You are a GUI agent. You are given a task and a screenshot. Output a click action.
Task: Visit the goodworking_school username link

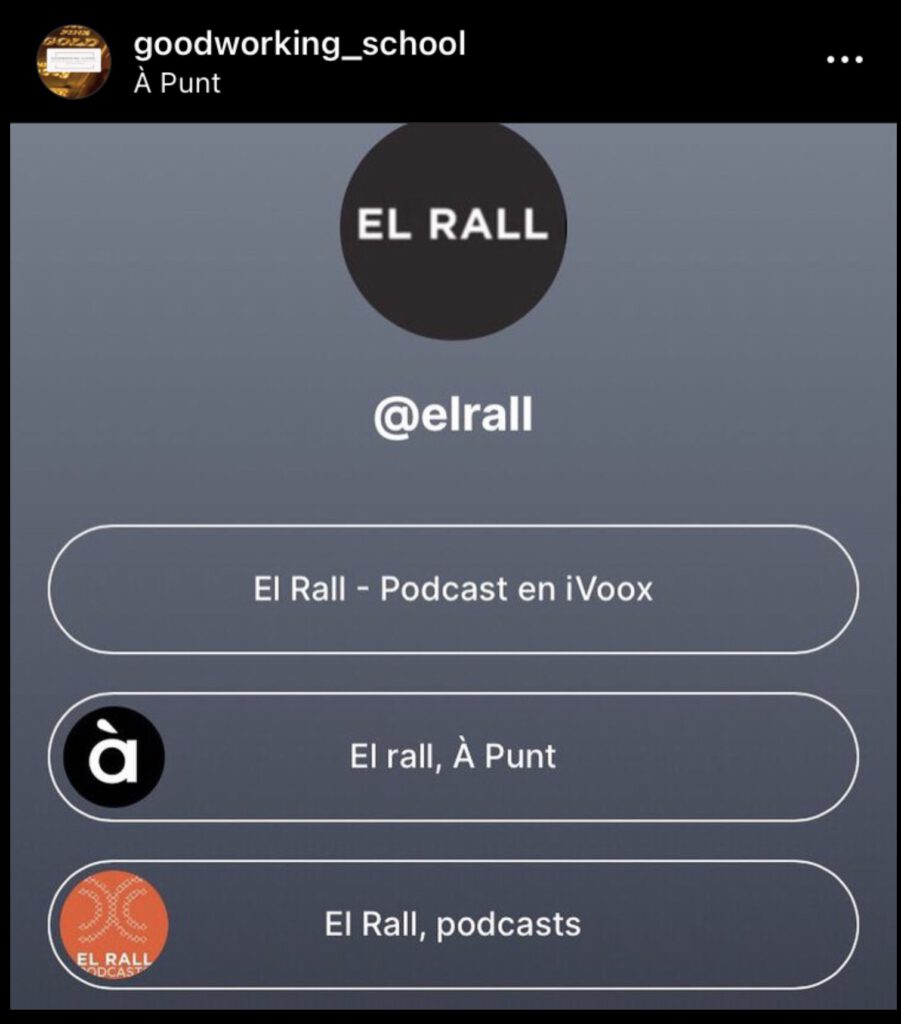click(x=299, y=44)
